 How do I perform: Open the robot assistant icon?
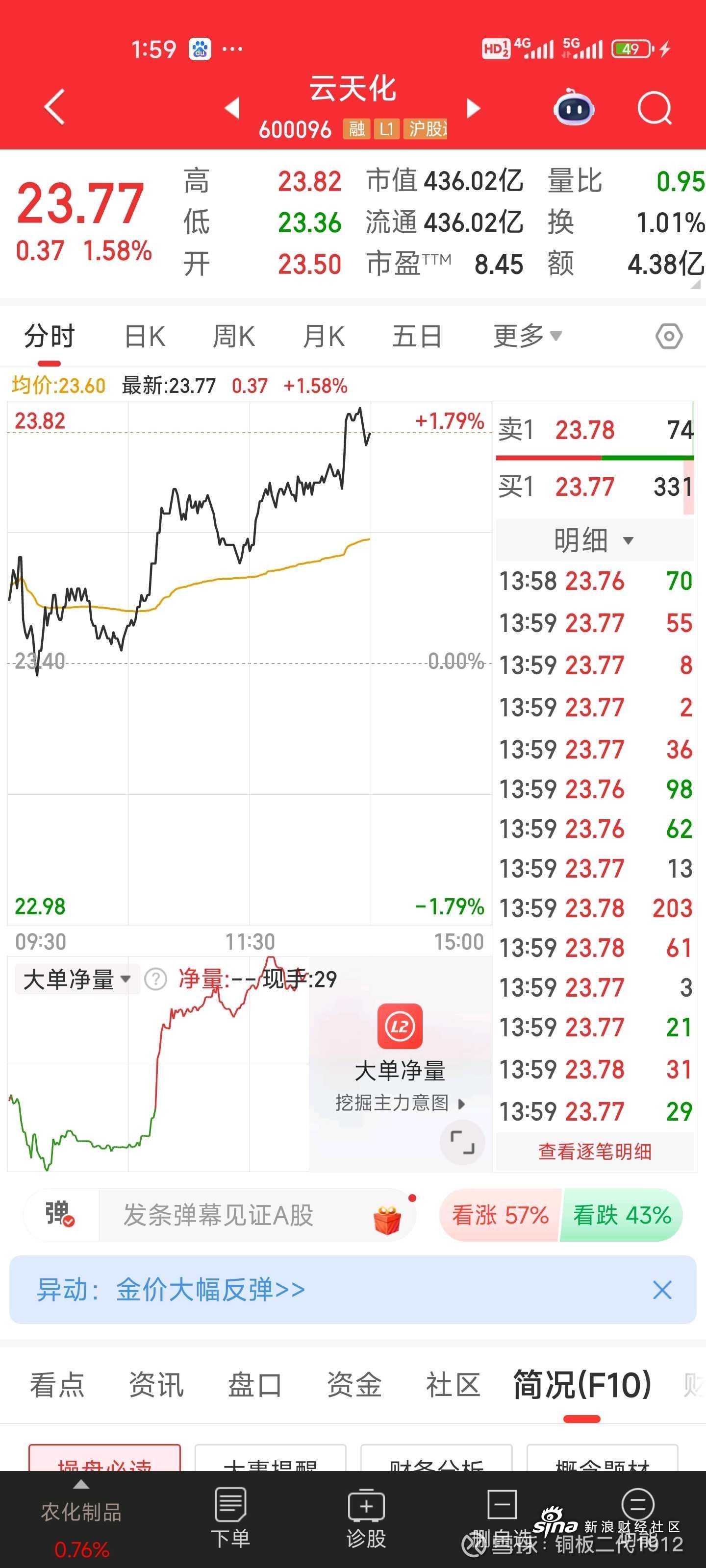pyautogui.click(x=574, y=107)
